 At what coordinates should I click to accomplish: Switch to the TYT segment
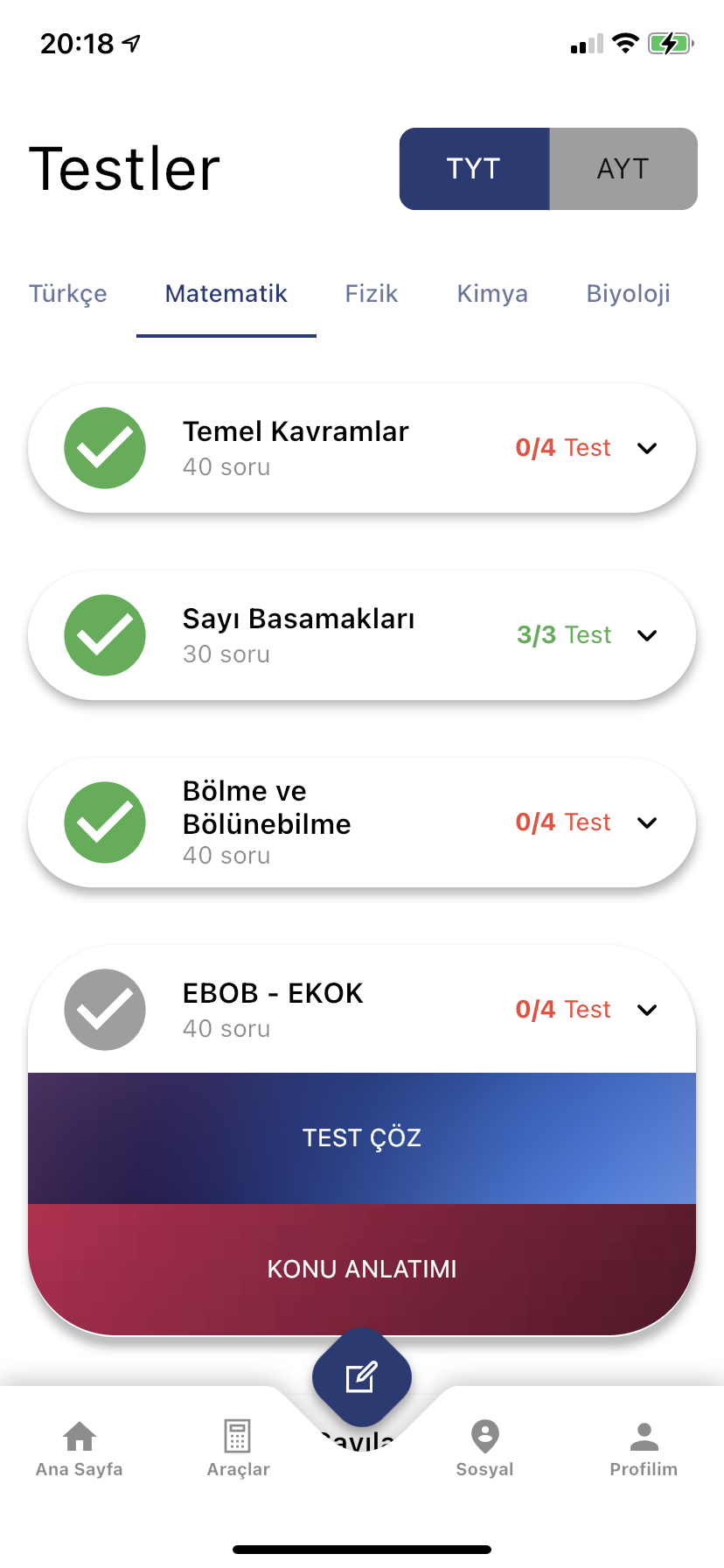pyautogui.click(x=474, y=169)
